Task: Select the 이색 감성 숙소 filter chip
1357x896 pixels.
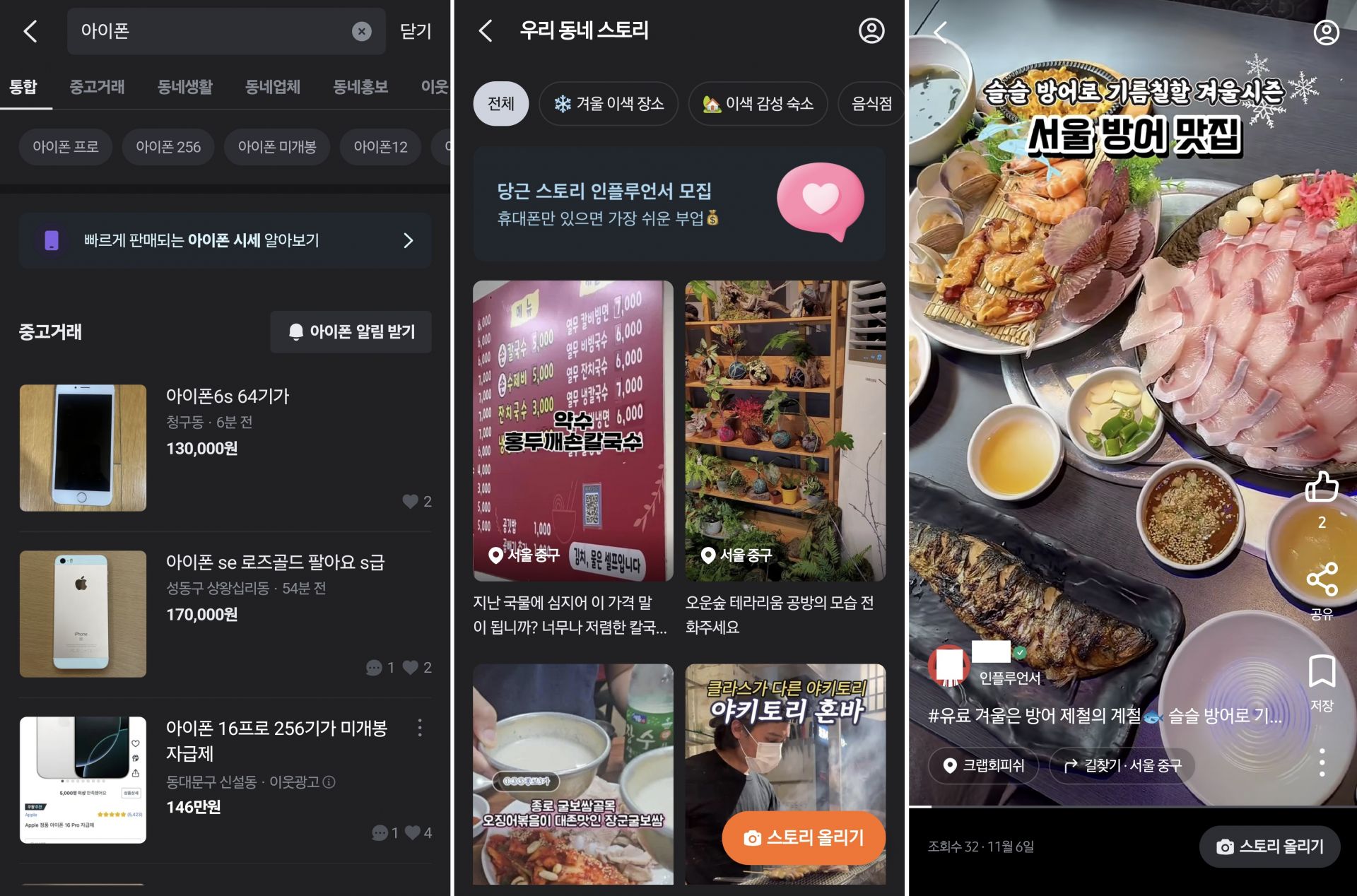Action: click(758, 104)
